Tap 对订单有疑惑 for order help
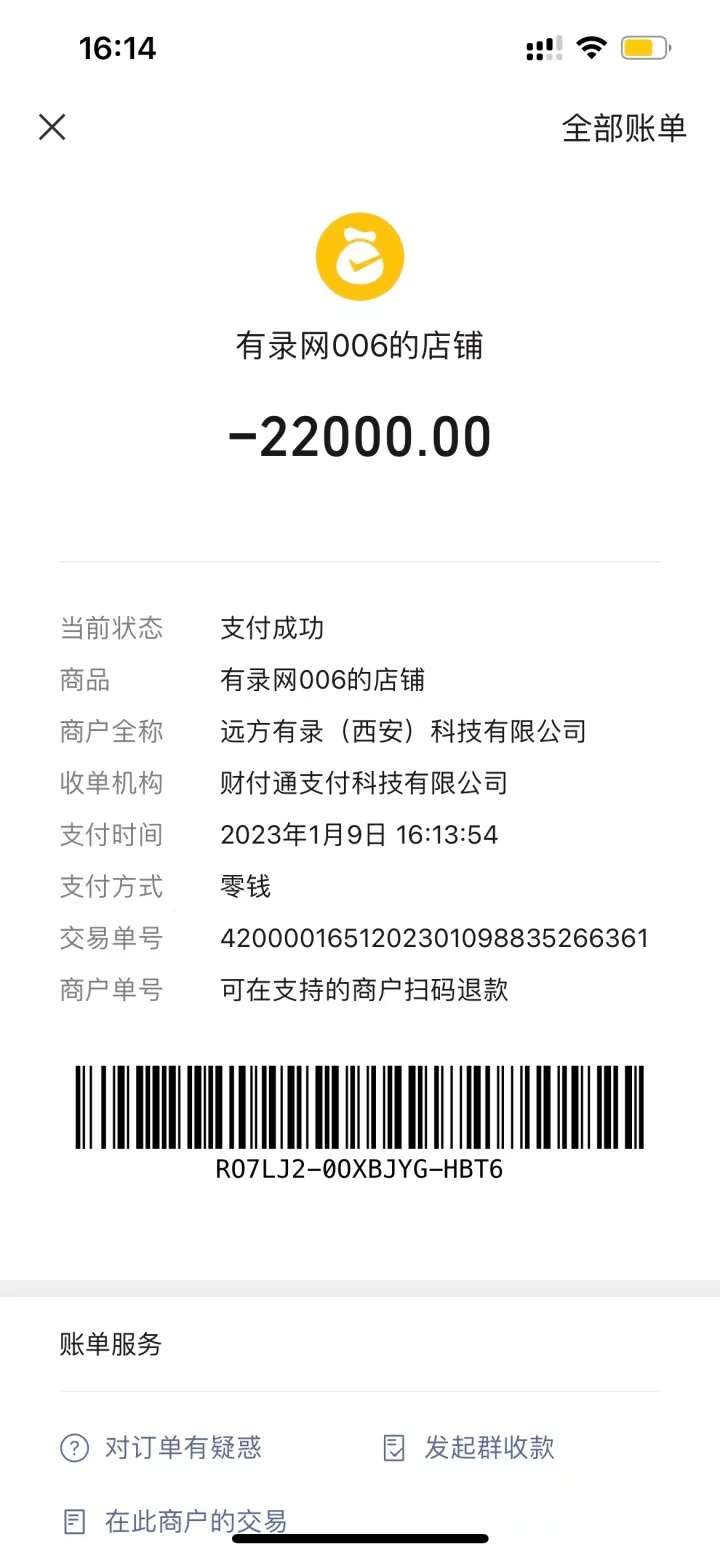The image size is (720, 1558). [162, 1447]
